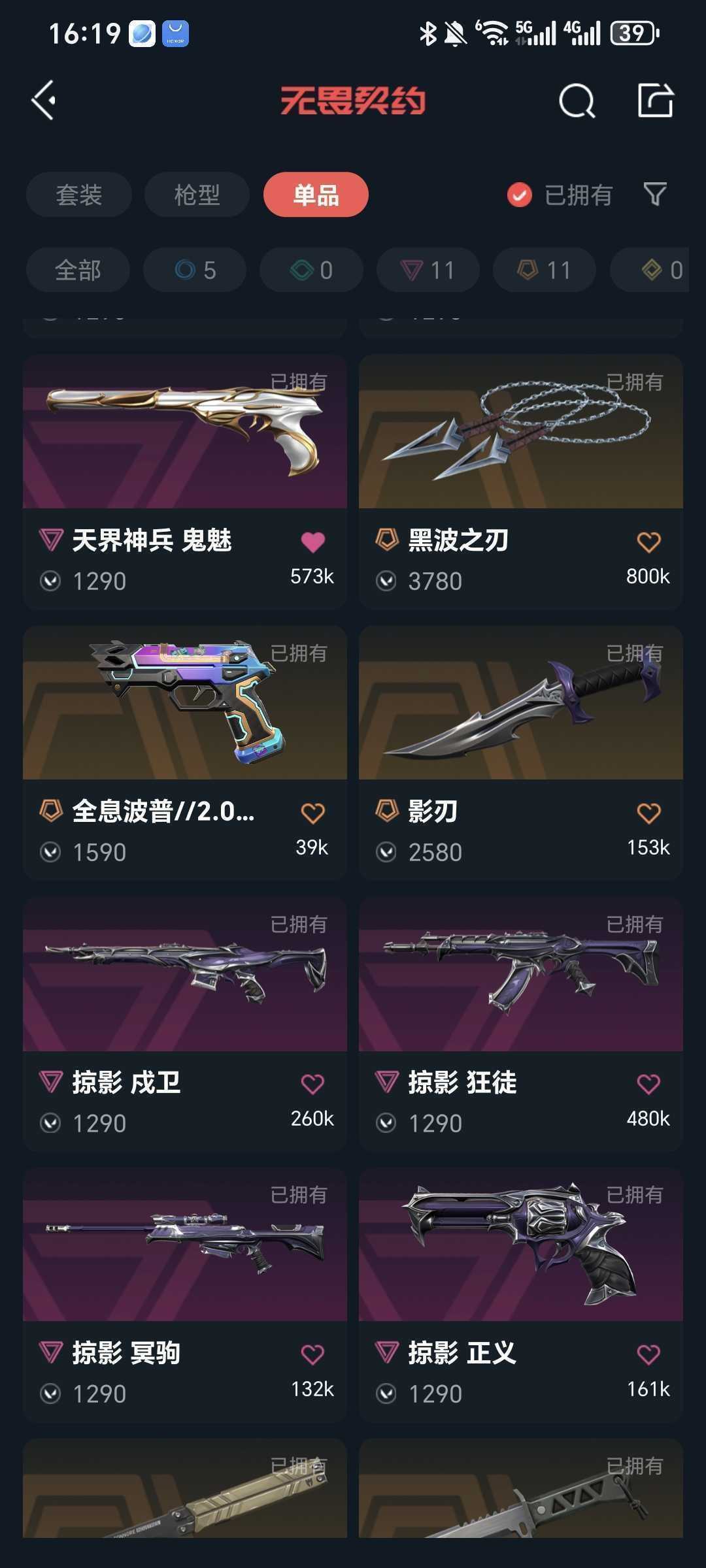Image resolution: width=706 pixels, height=1568 pixels.
Task: Go back using the top-left arrow
Action: (x=44, y=101)
